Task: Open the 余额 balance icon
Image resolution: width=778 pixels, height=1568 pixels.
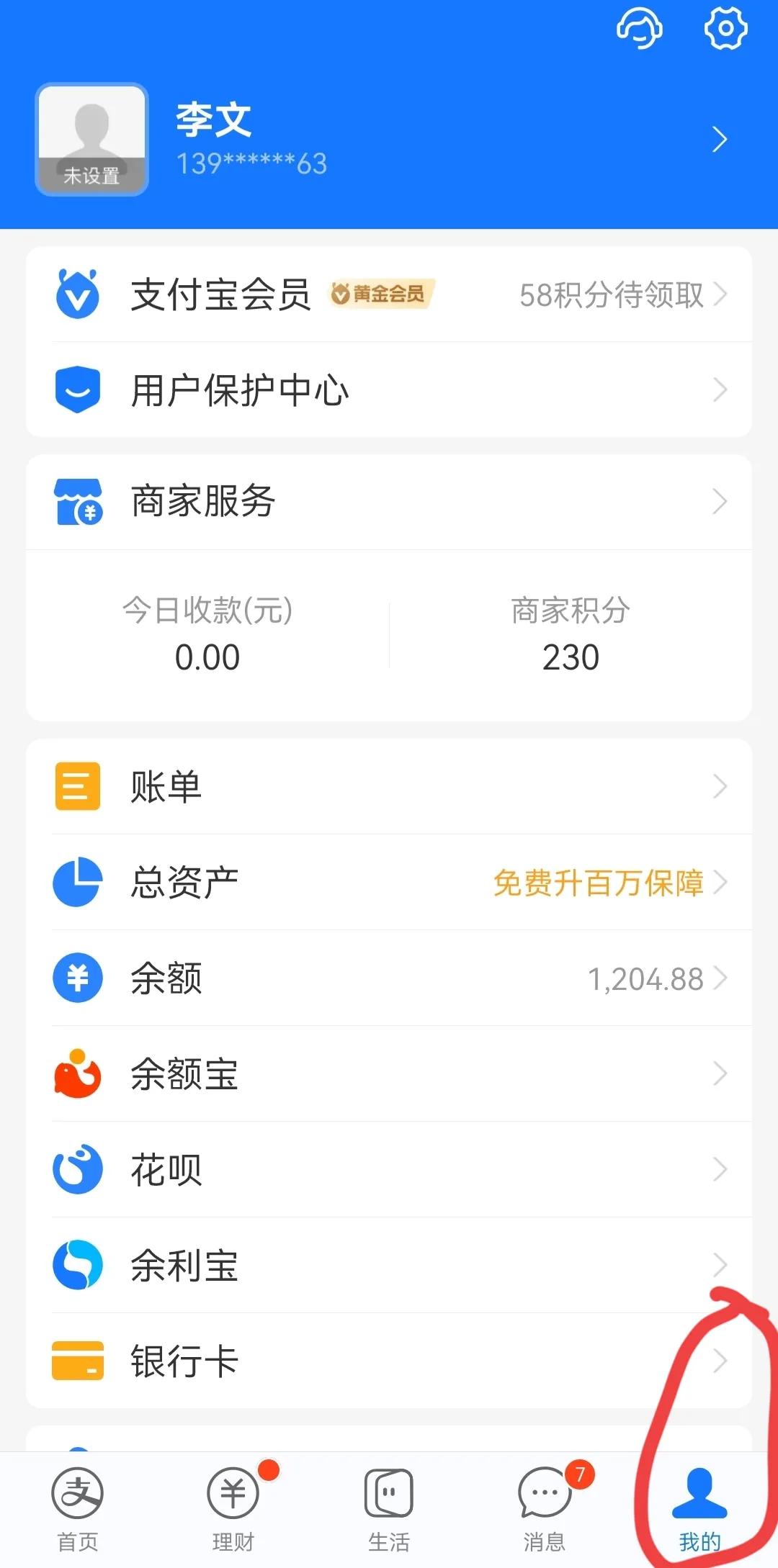Action: 76,978
